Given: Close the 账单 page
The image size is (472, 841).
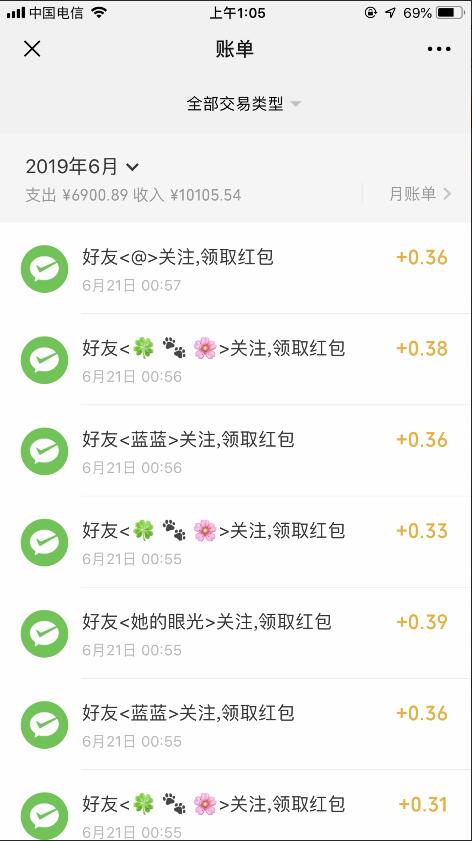Looking at the screenshot, I should (x=32, y=49).
